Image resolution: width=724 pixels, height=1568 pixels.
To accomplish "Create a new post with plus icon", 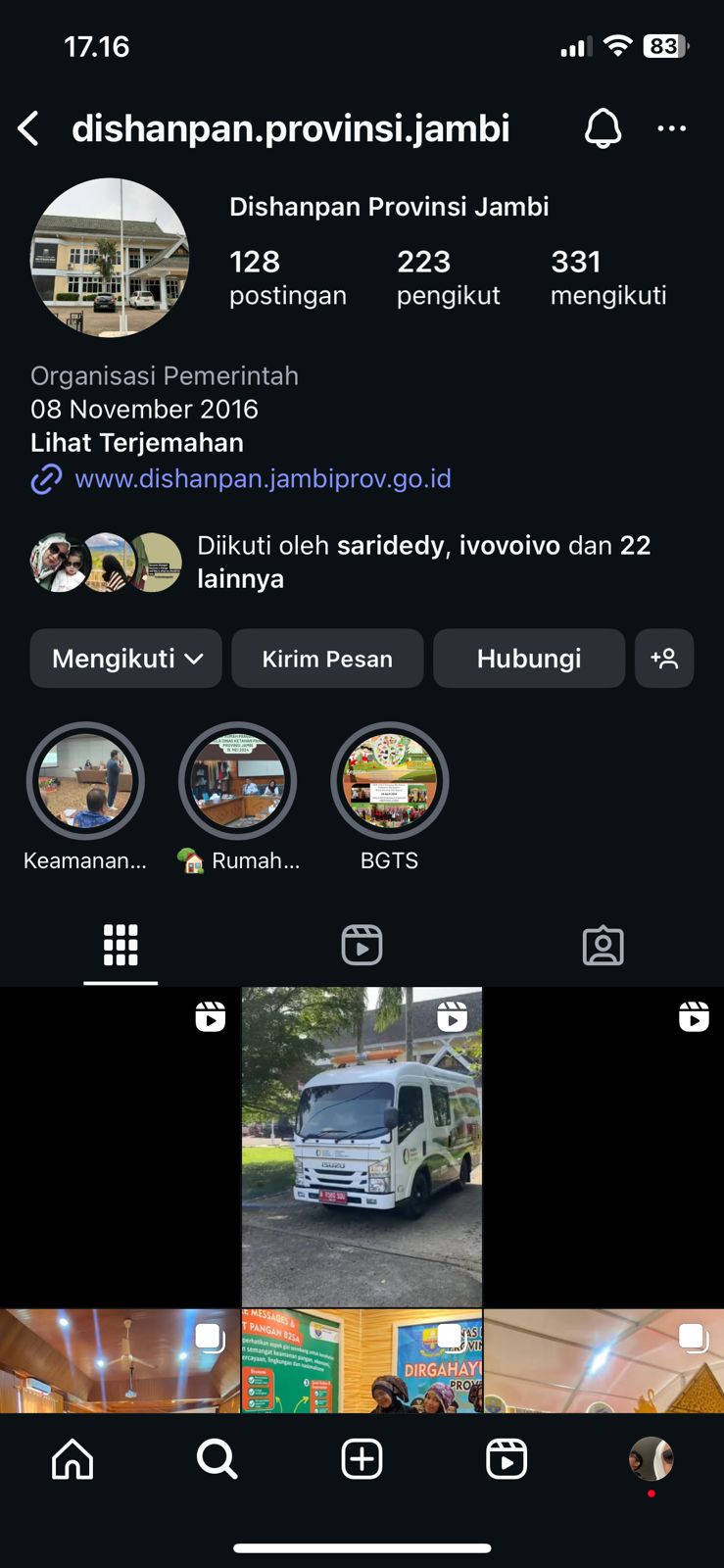I will click(x=362, y=1459).
